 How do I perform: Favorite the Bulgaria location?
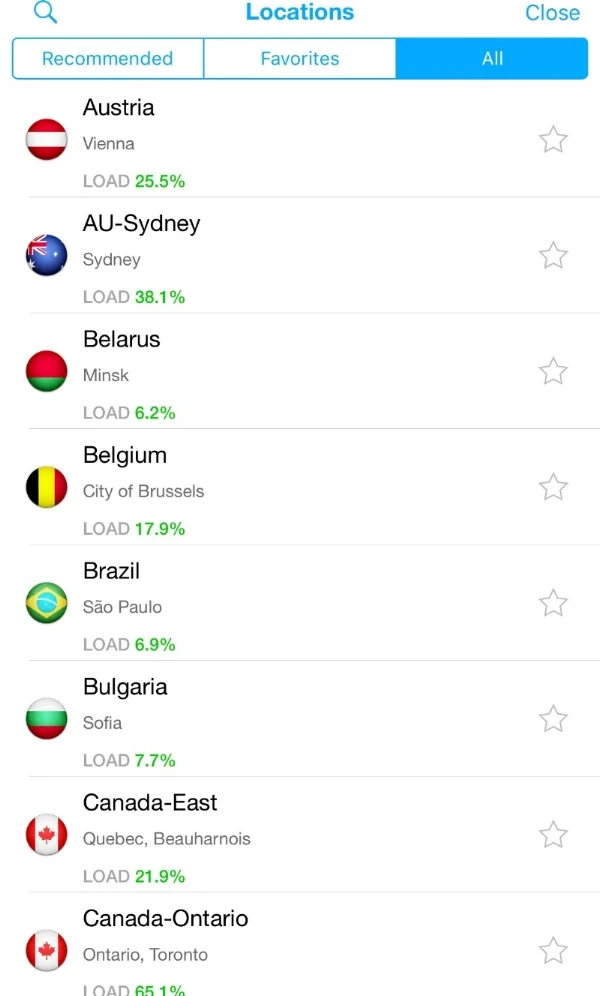[553, 720]
